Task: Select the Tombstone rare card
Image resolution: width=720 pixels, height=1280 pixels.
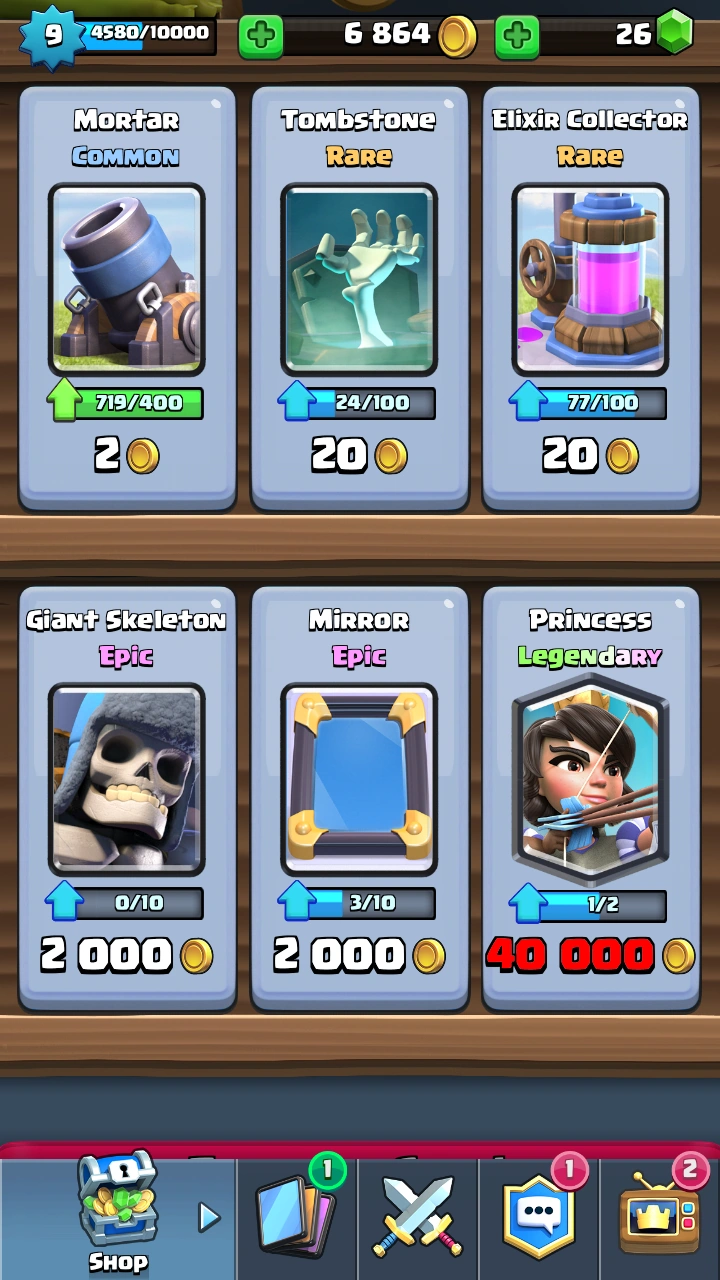Action: [x=359, y=298]
